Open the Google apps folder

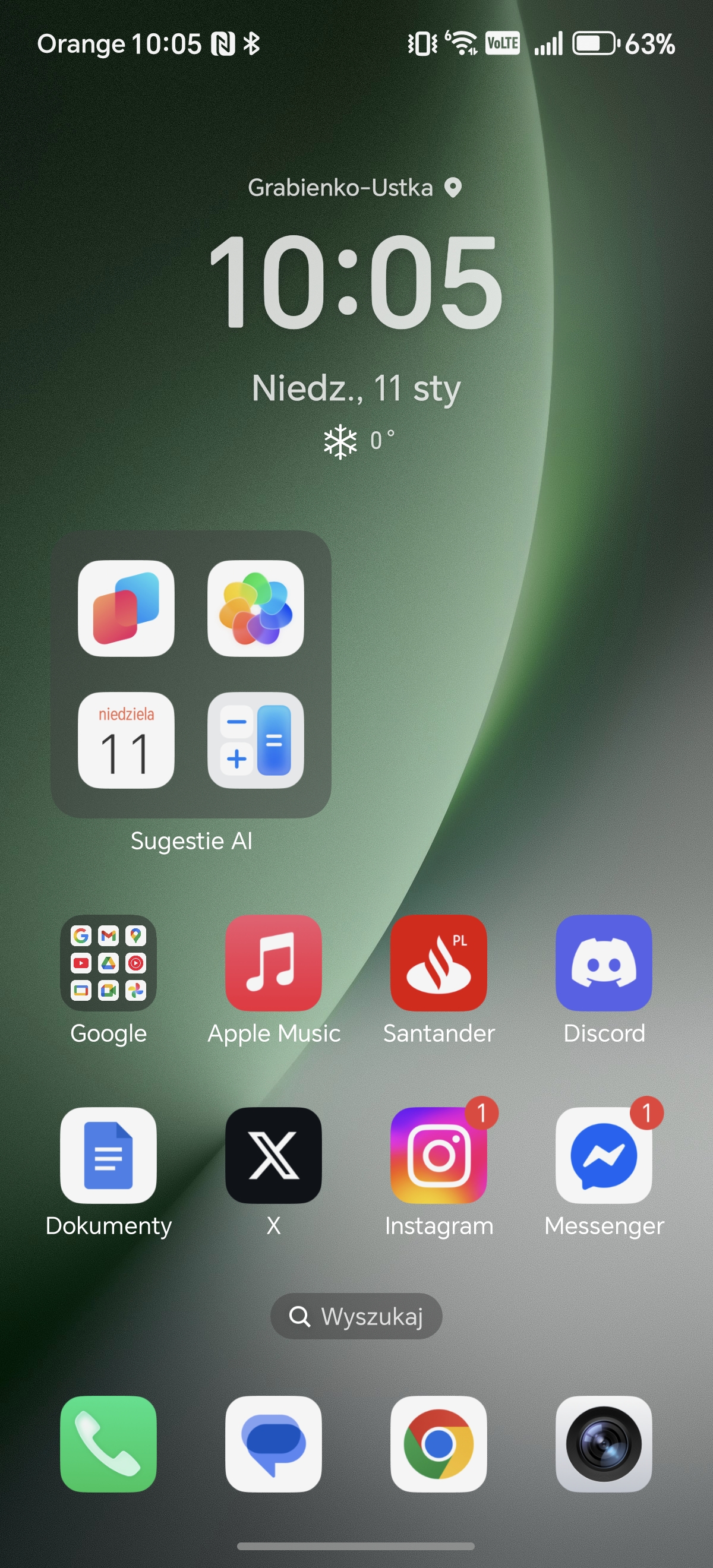(108, 962)
